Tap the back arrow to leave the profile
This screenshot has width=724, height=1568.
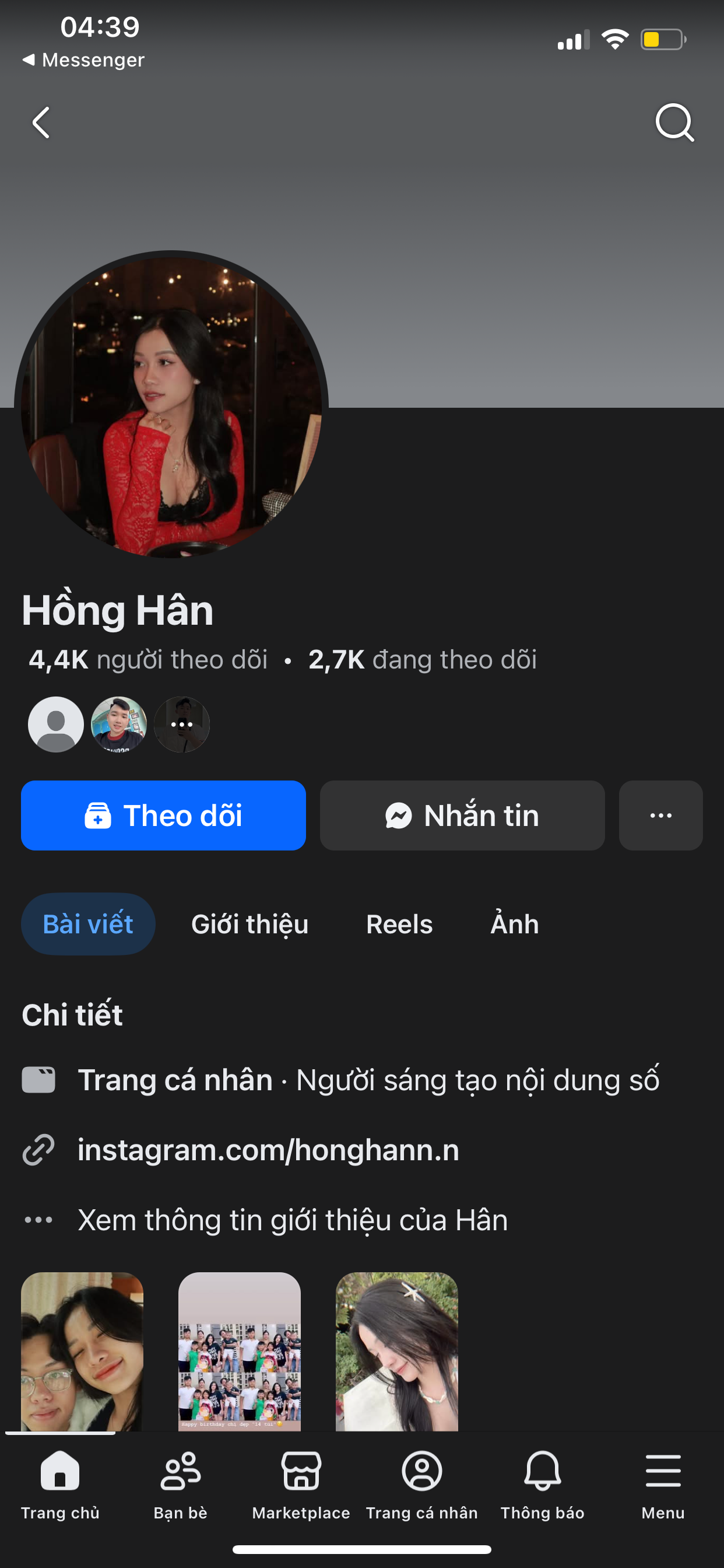[40, 122]
